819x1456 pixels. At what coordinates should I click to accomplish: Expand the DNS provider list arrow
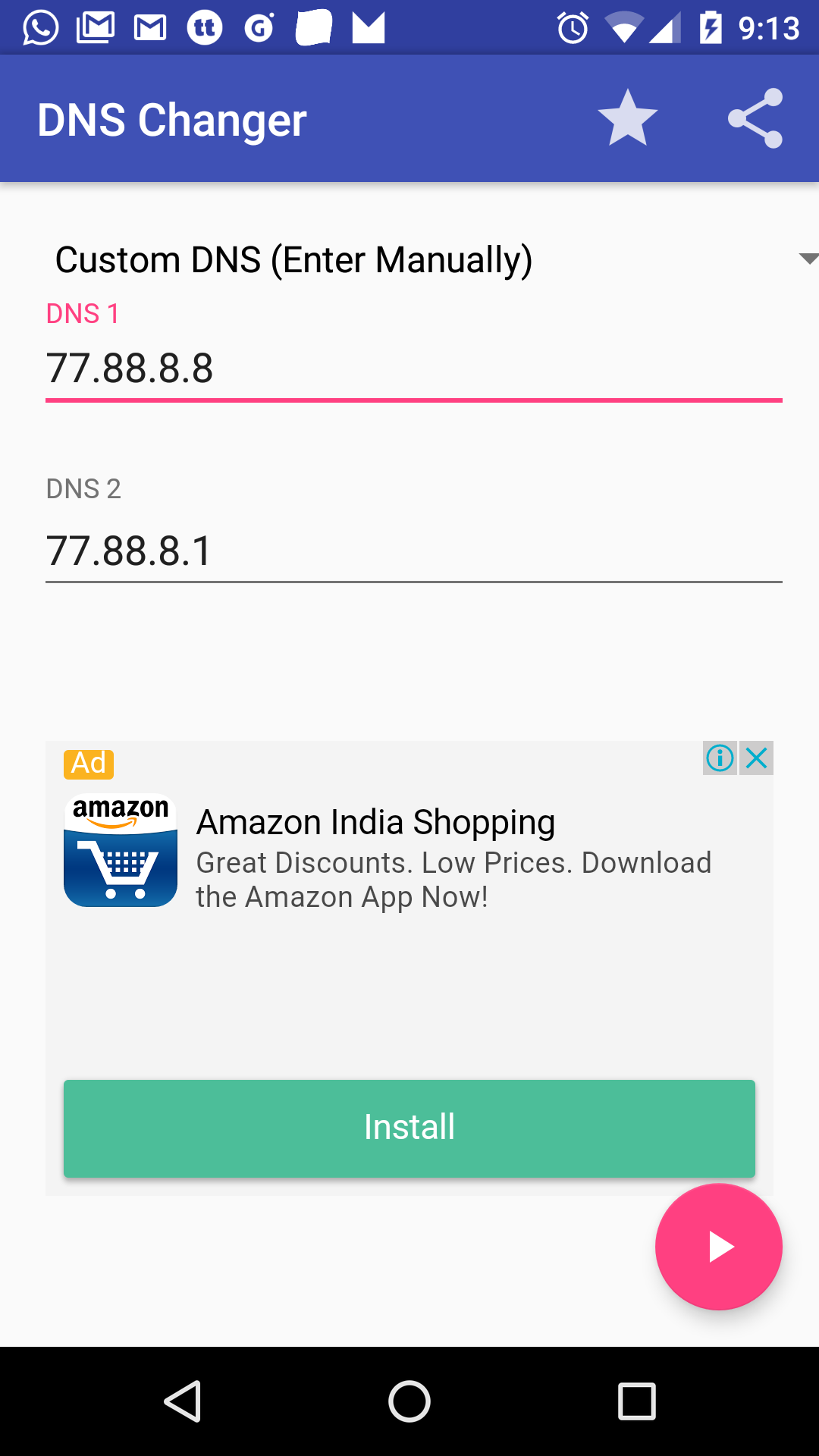click(806, 258)
